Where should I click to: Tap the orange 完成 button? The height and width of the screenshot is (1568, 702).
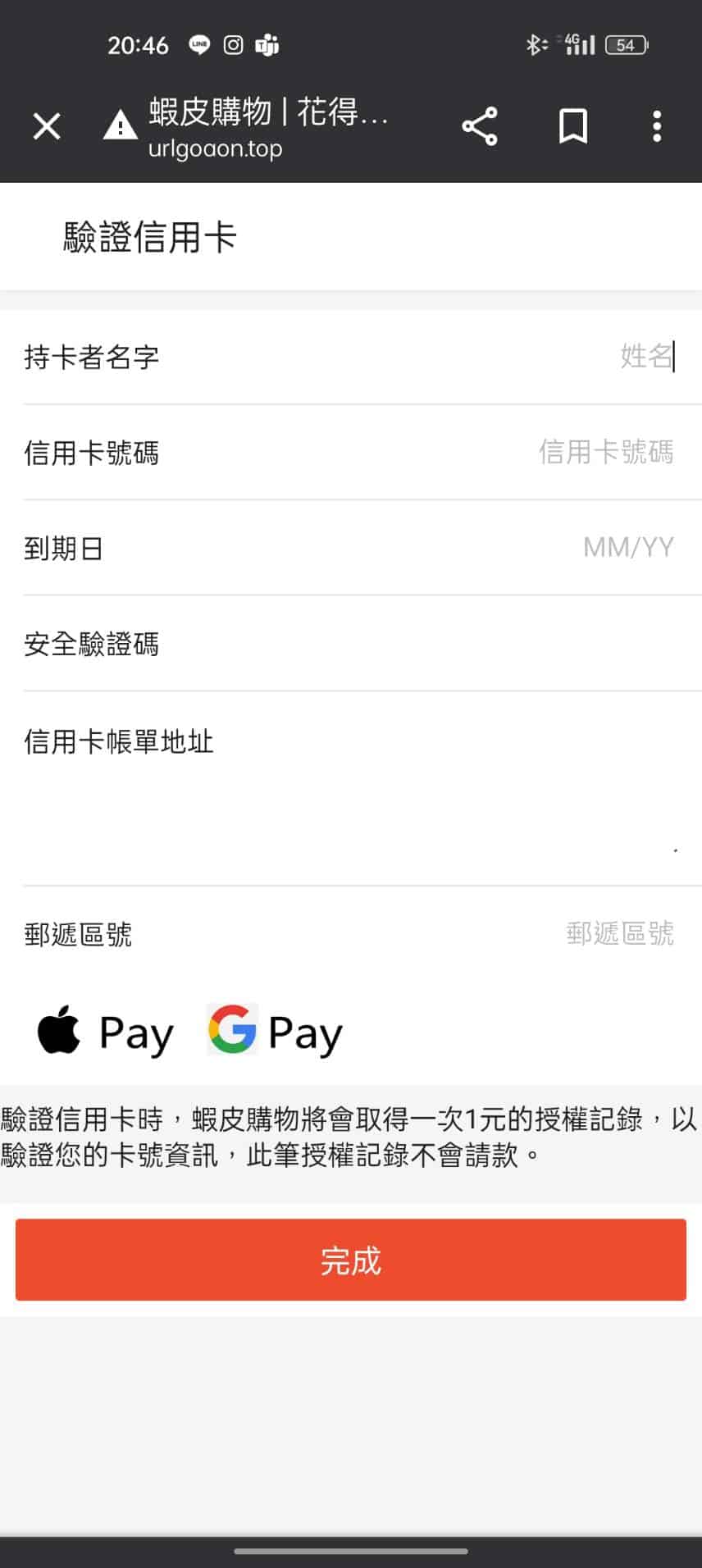point(351,1260)
